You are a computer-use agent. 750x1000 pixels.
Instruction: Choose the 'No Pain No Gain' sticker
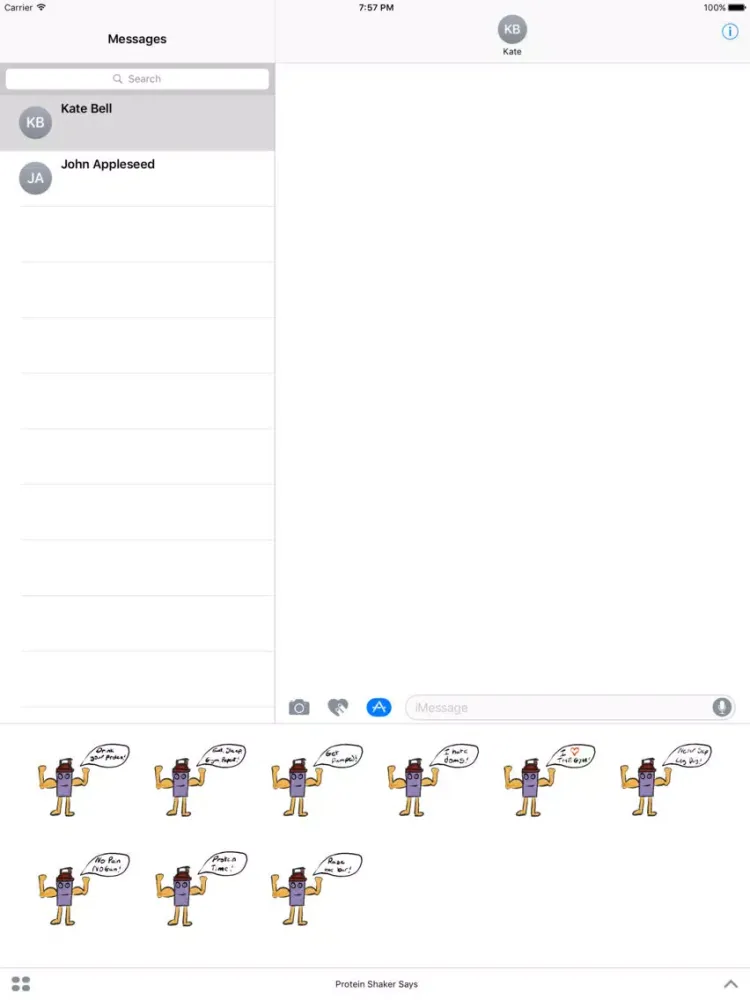82,888
